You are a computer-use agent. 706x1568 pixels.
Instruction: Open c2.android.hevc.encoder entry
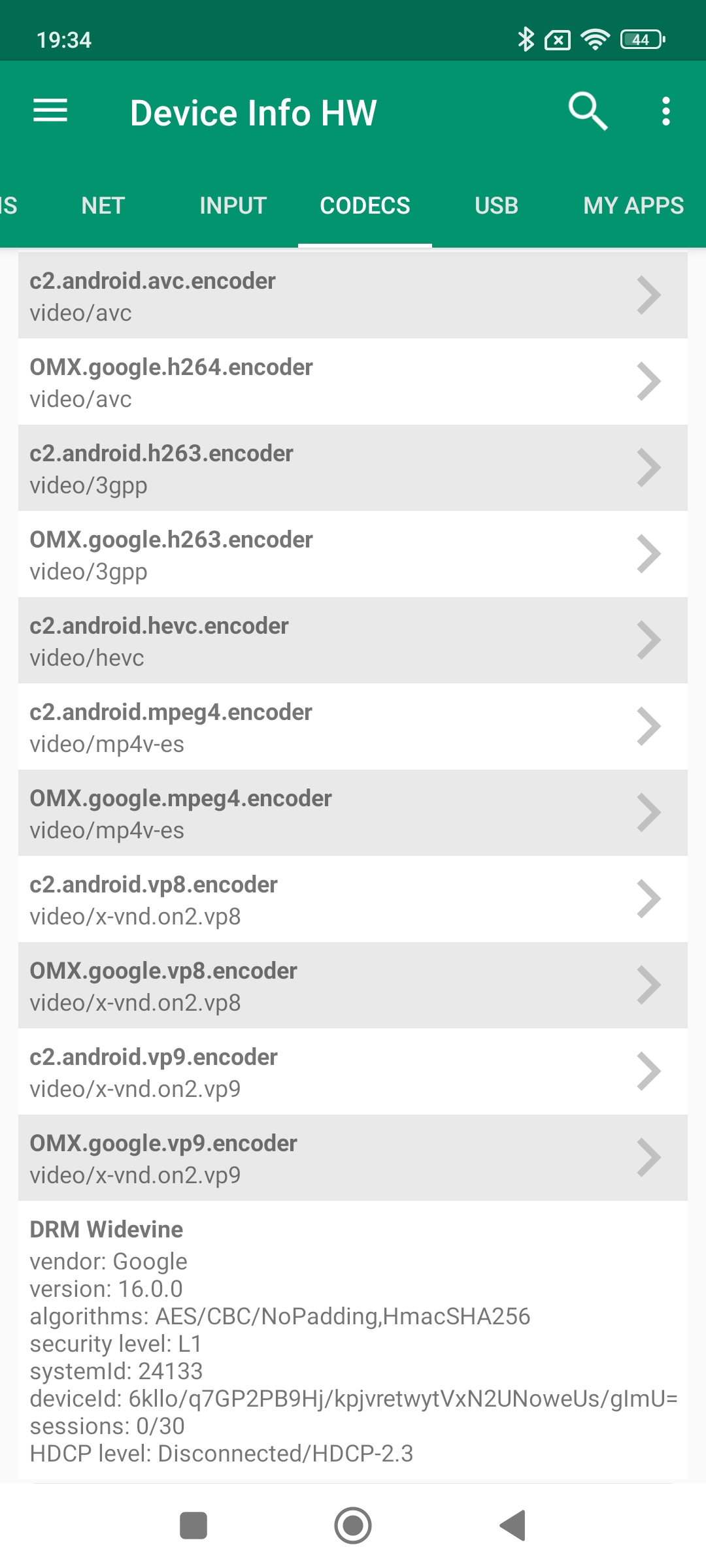[353, 641]
